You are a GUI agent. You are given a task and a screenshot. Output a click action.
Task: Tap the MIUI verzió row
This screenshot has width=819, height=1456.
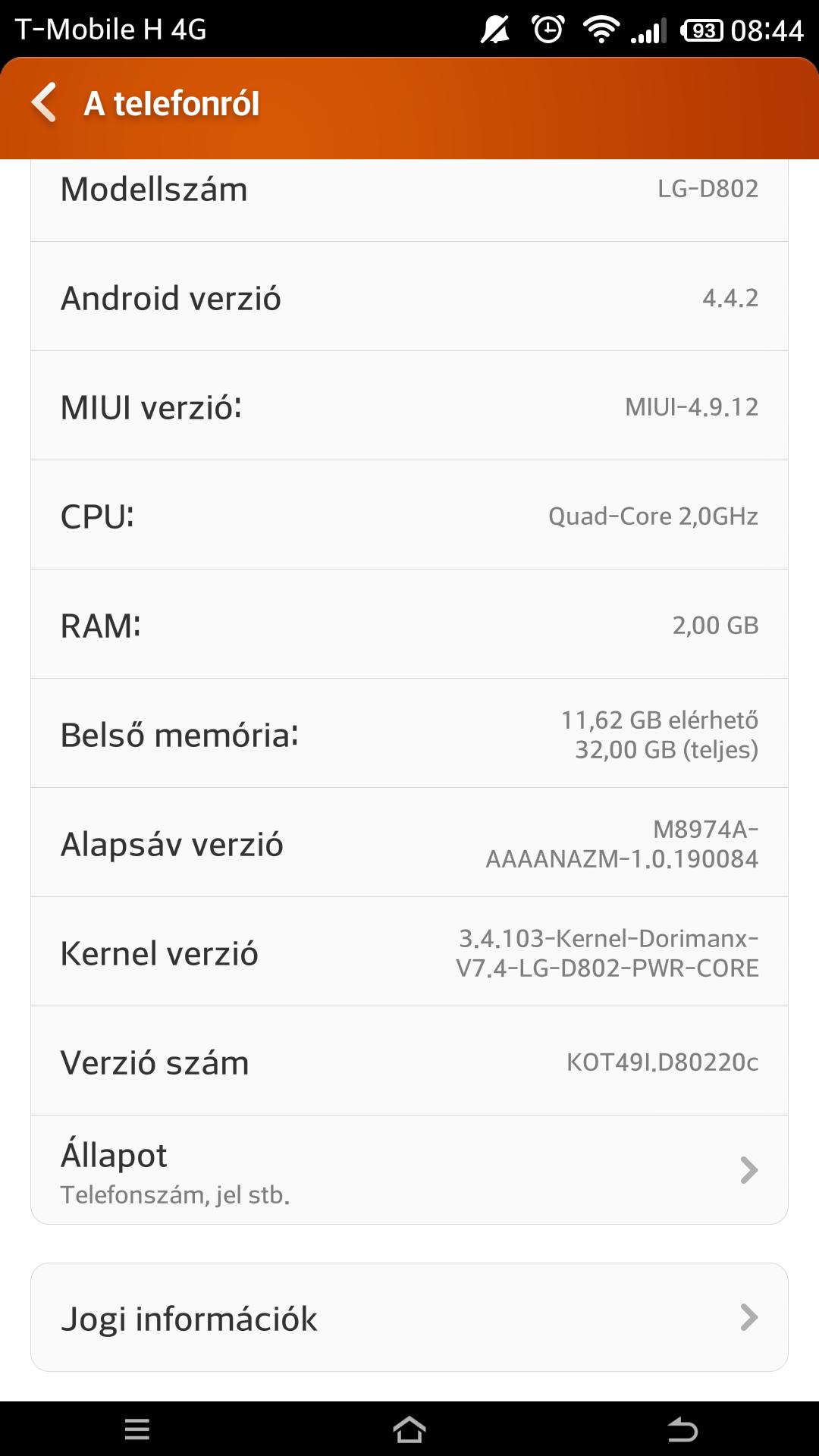(409, 406)
